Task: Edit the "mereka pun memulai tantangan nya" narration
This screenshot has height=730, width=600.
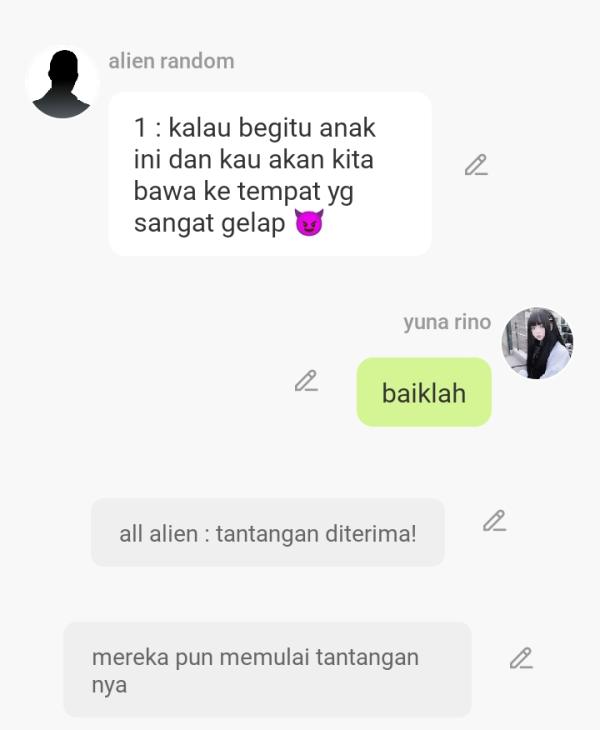Action: coord(520,658)
